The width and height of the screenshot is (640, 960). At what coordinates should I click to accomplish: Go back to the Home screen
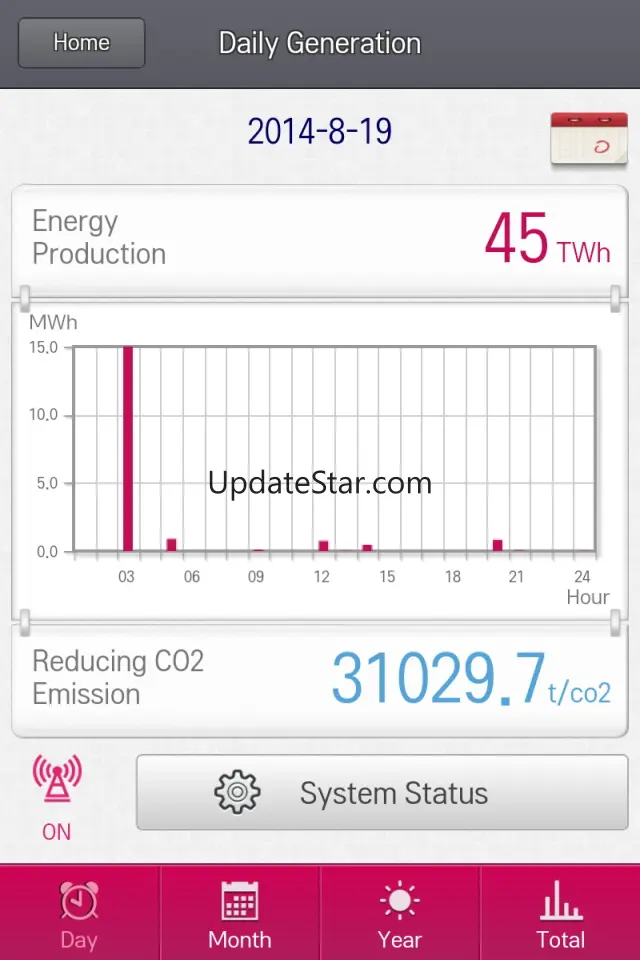tap(81, 43)
